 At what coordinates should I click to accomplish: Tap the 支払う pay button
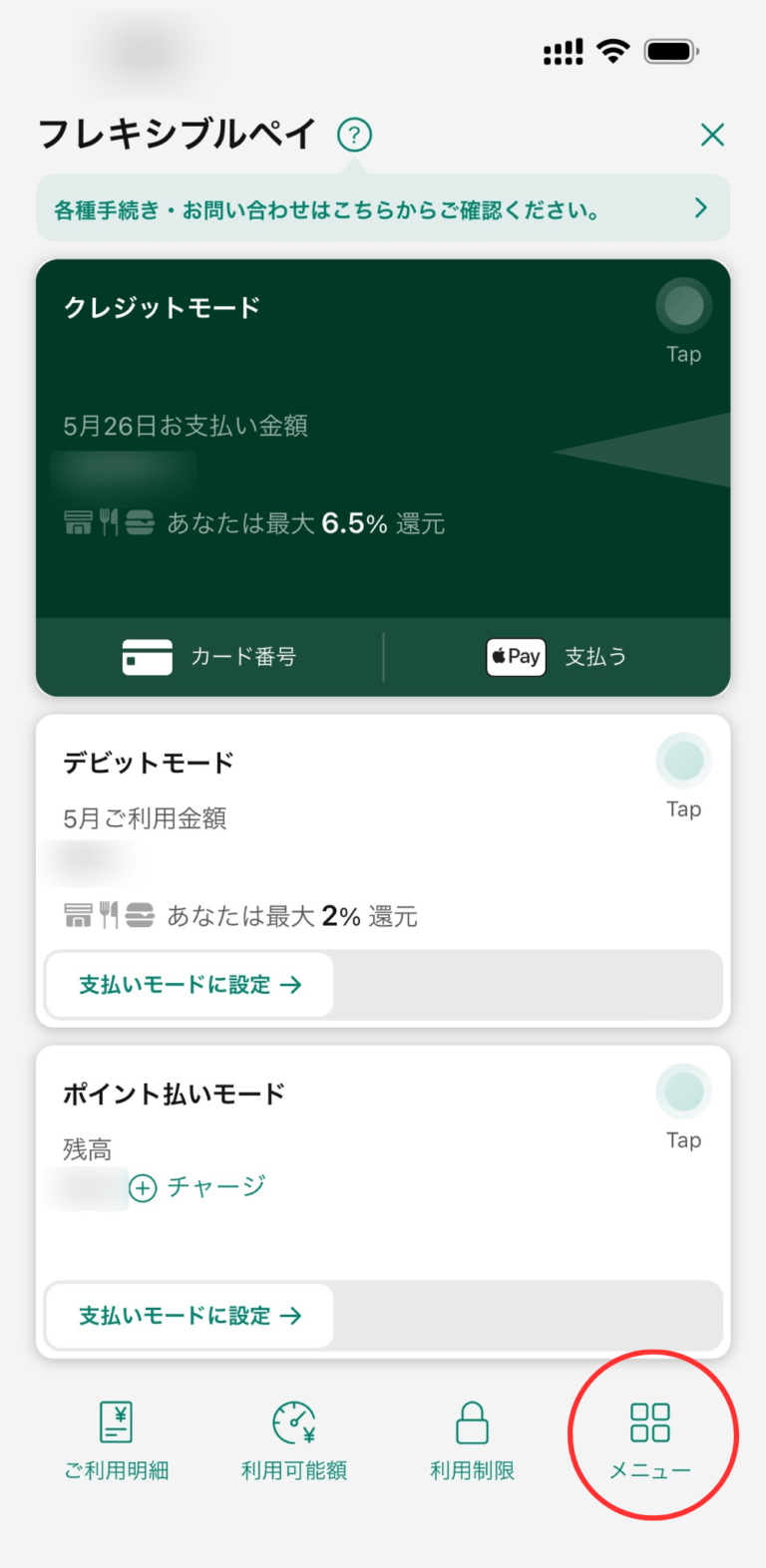(595, 657)
